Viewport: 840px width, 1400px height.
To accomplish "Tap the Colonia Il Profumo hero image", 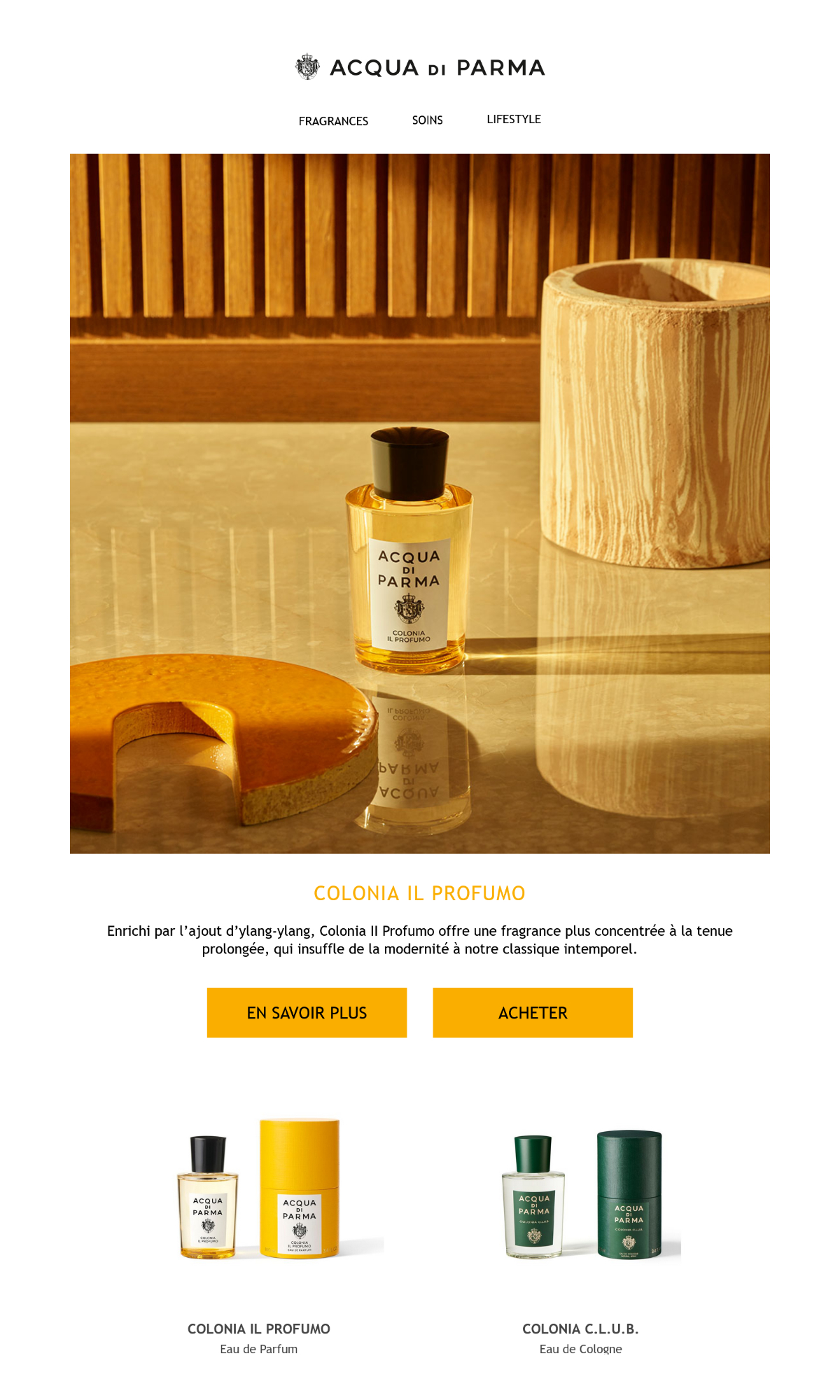I will pyautogui.click(x=420, y=503).
